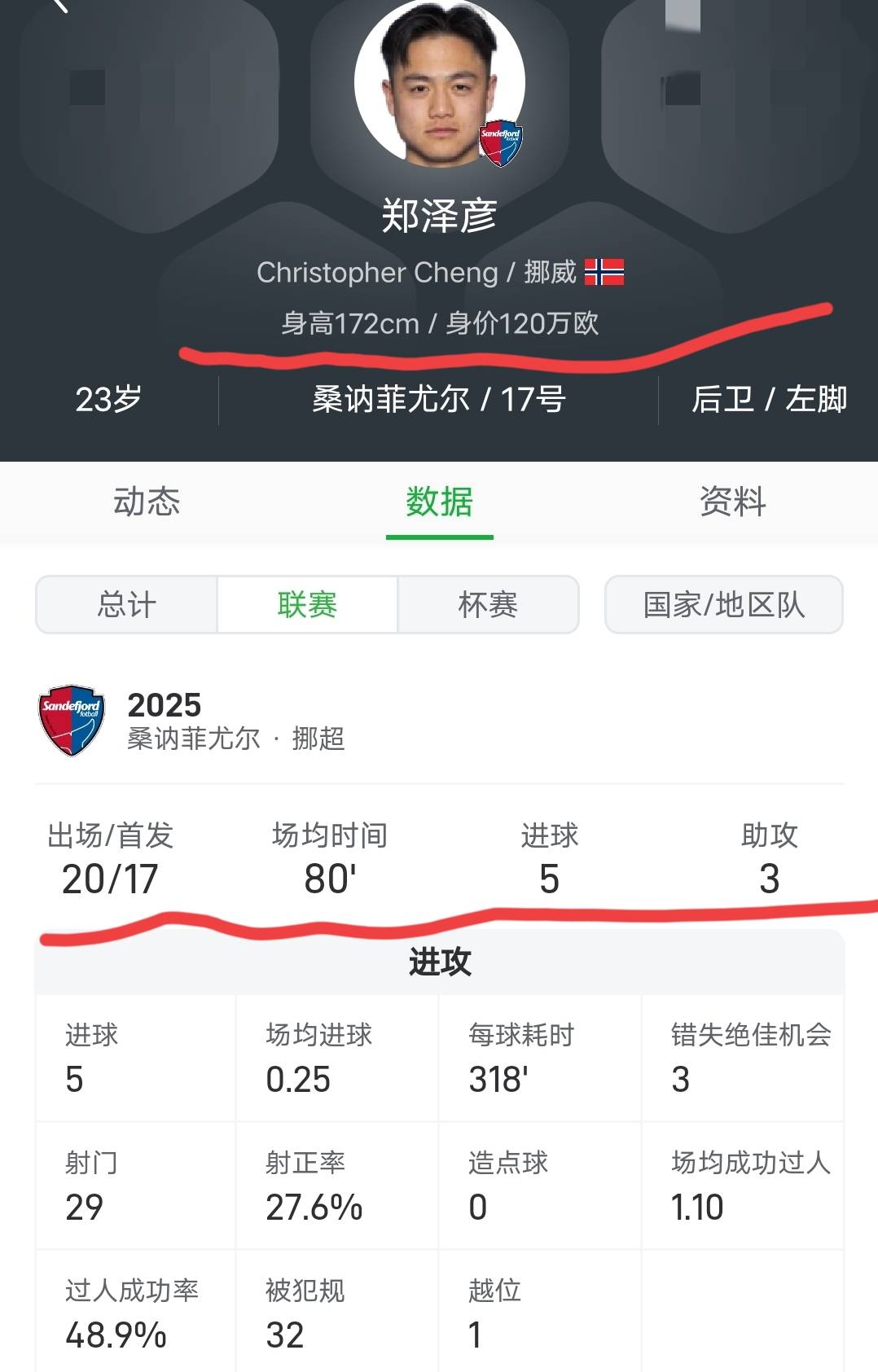This screenshot has width=878, height=1372.
Task: Switch to the 杯赛 filter
Action: [487, 604]
